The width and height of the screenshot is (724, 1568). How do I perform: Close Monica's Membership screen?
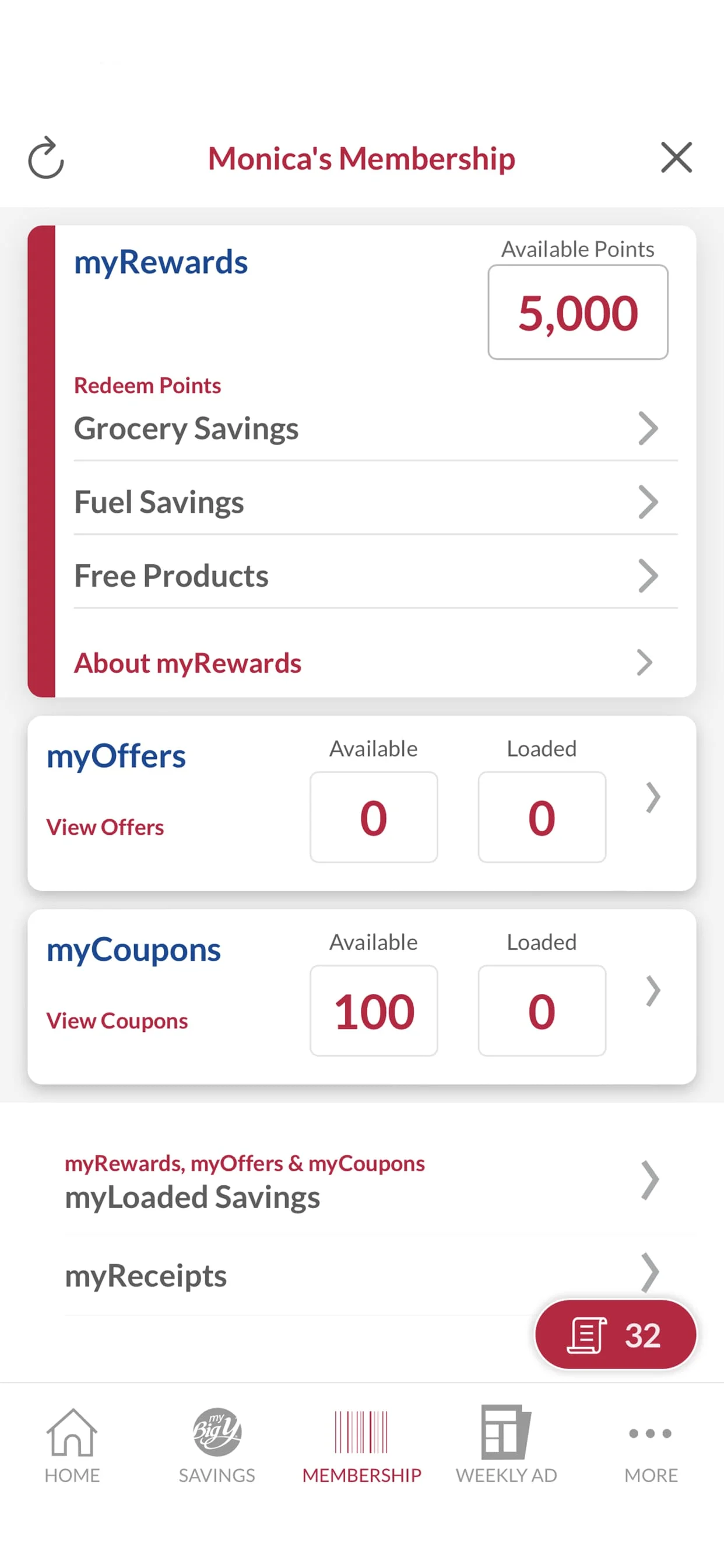coord(676,157)
